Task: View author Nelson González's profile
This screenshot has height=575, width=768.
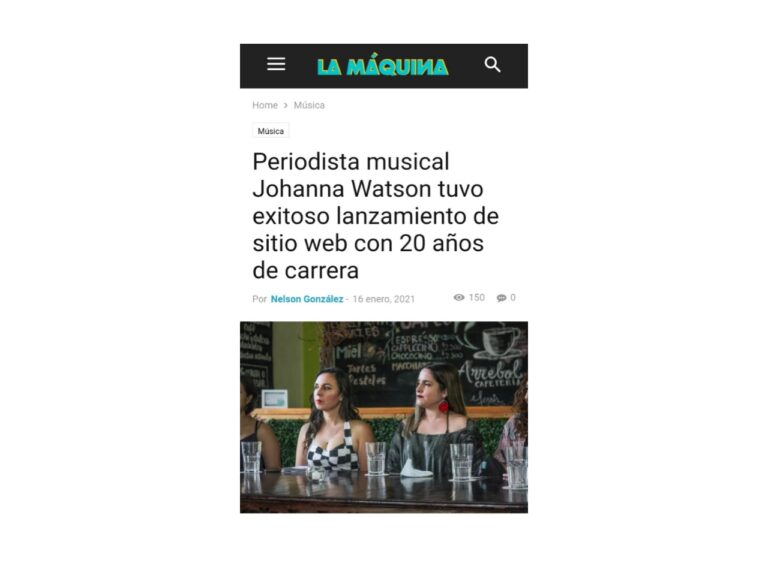Action: [x=307, y=299]
